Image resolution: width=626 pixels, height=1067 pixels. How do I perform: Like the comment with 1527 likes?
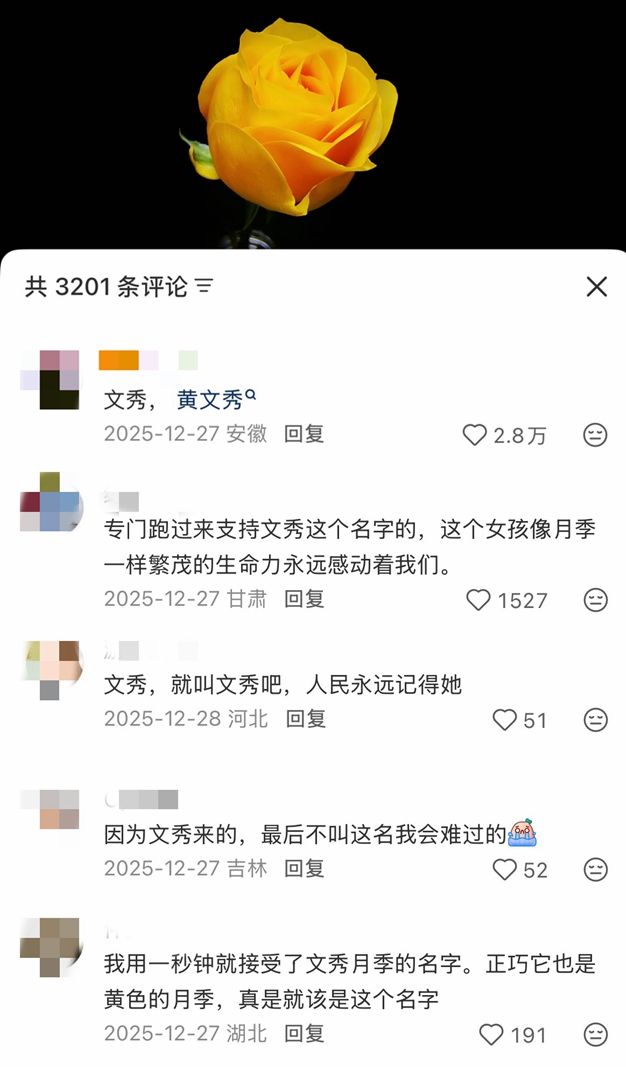pos(479,600)
